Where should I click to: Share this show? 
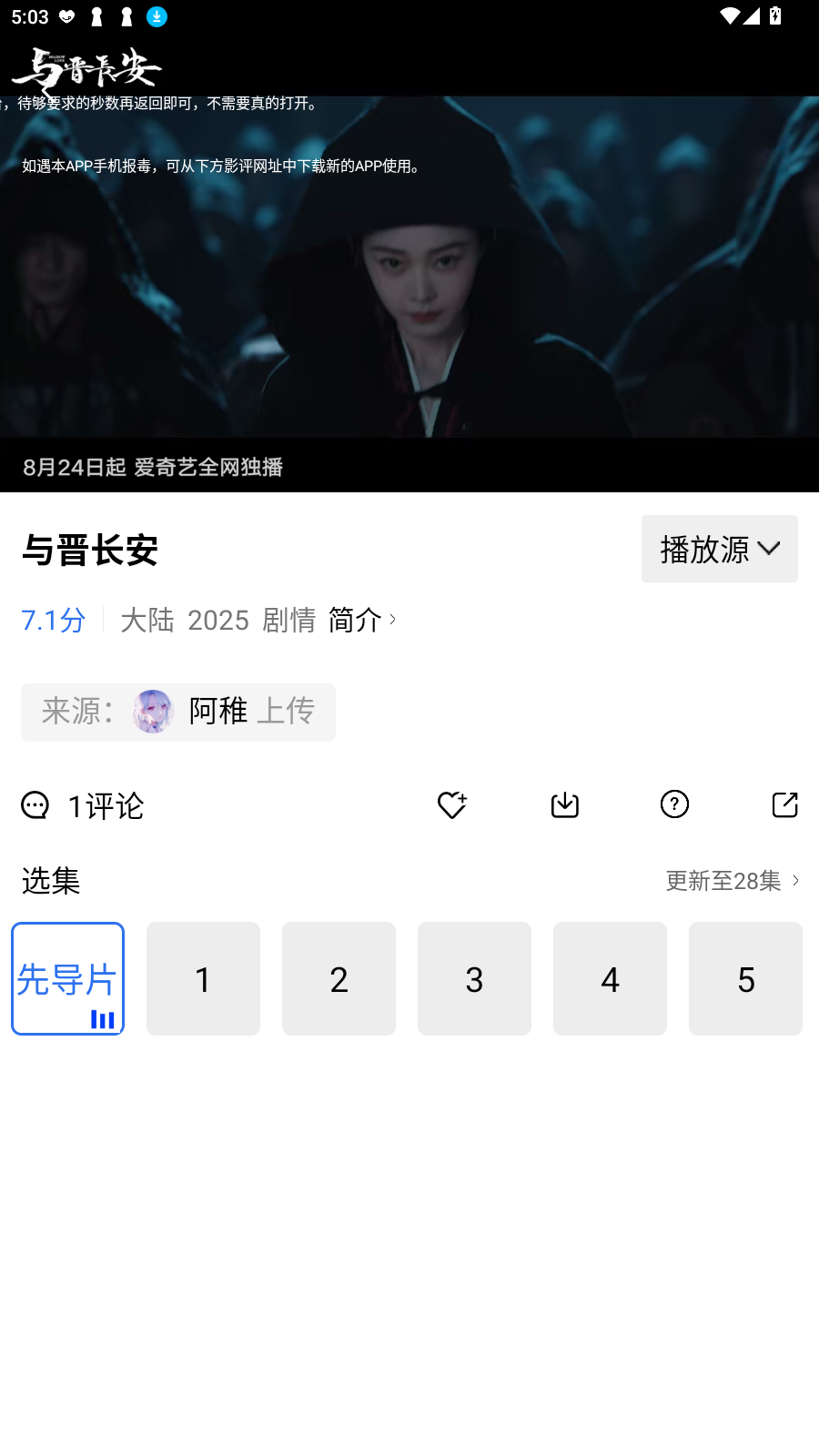coord(784,804)
